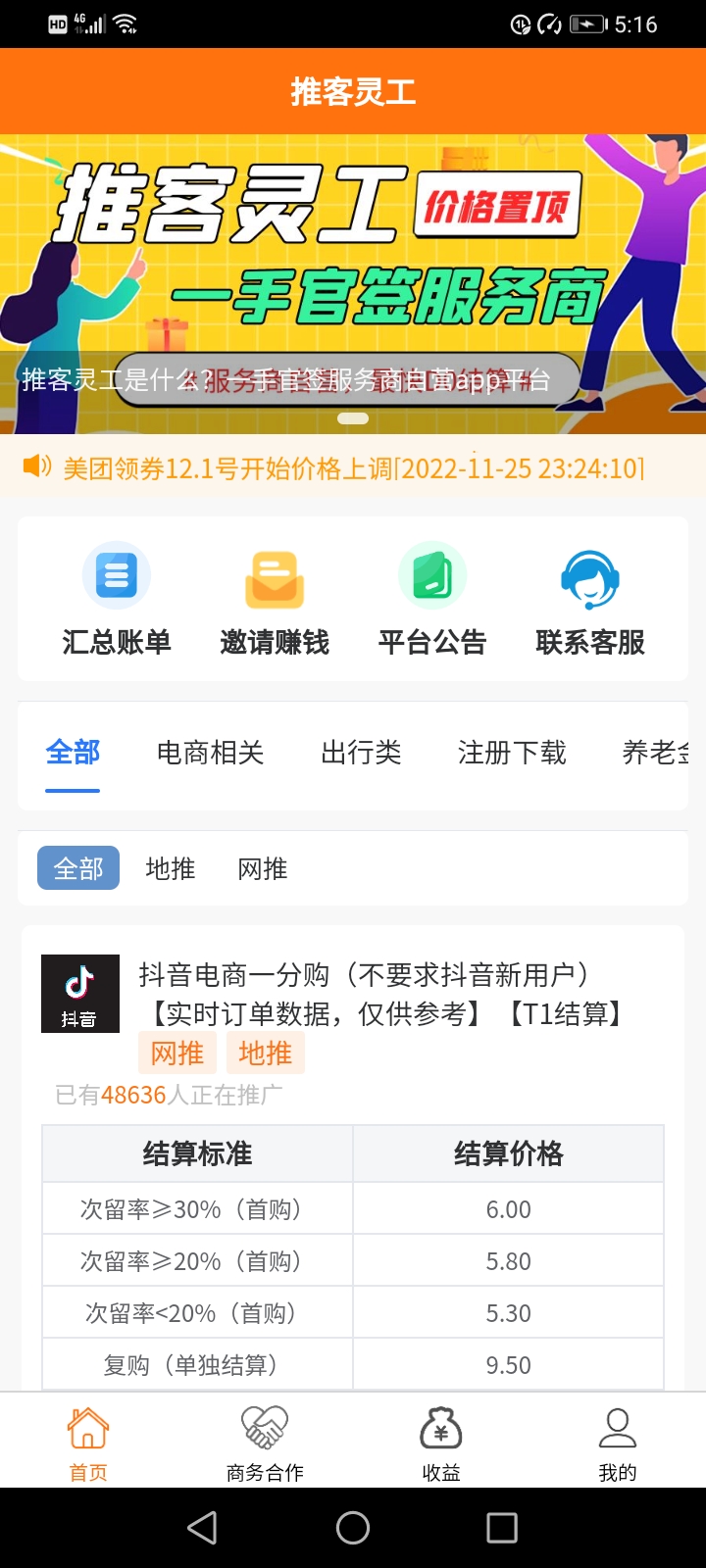
Task: Open the 我的 profile tab
Action: coord(618,1443)
